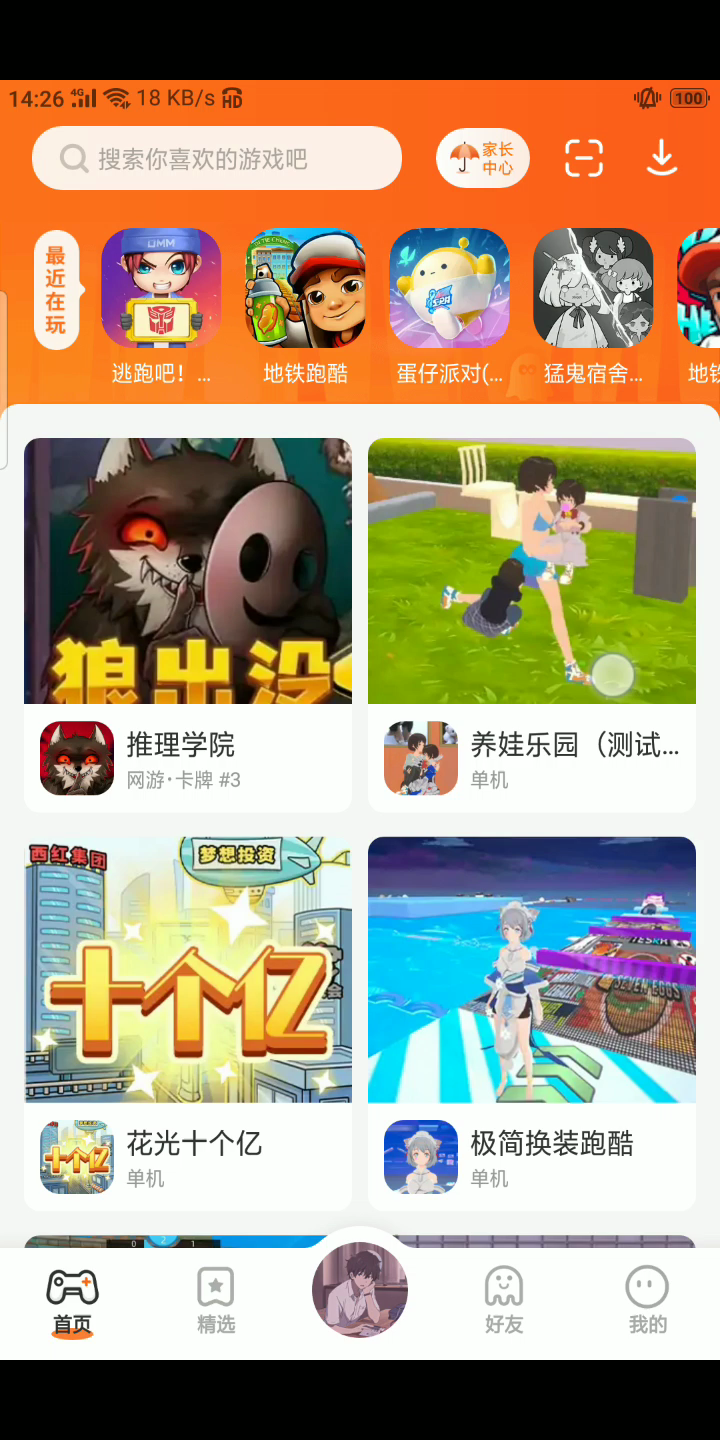Open the 家长中心 parental center

point(483,158)
